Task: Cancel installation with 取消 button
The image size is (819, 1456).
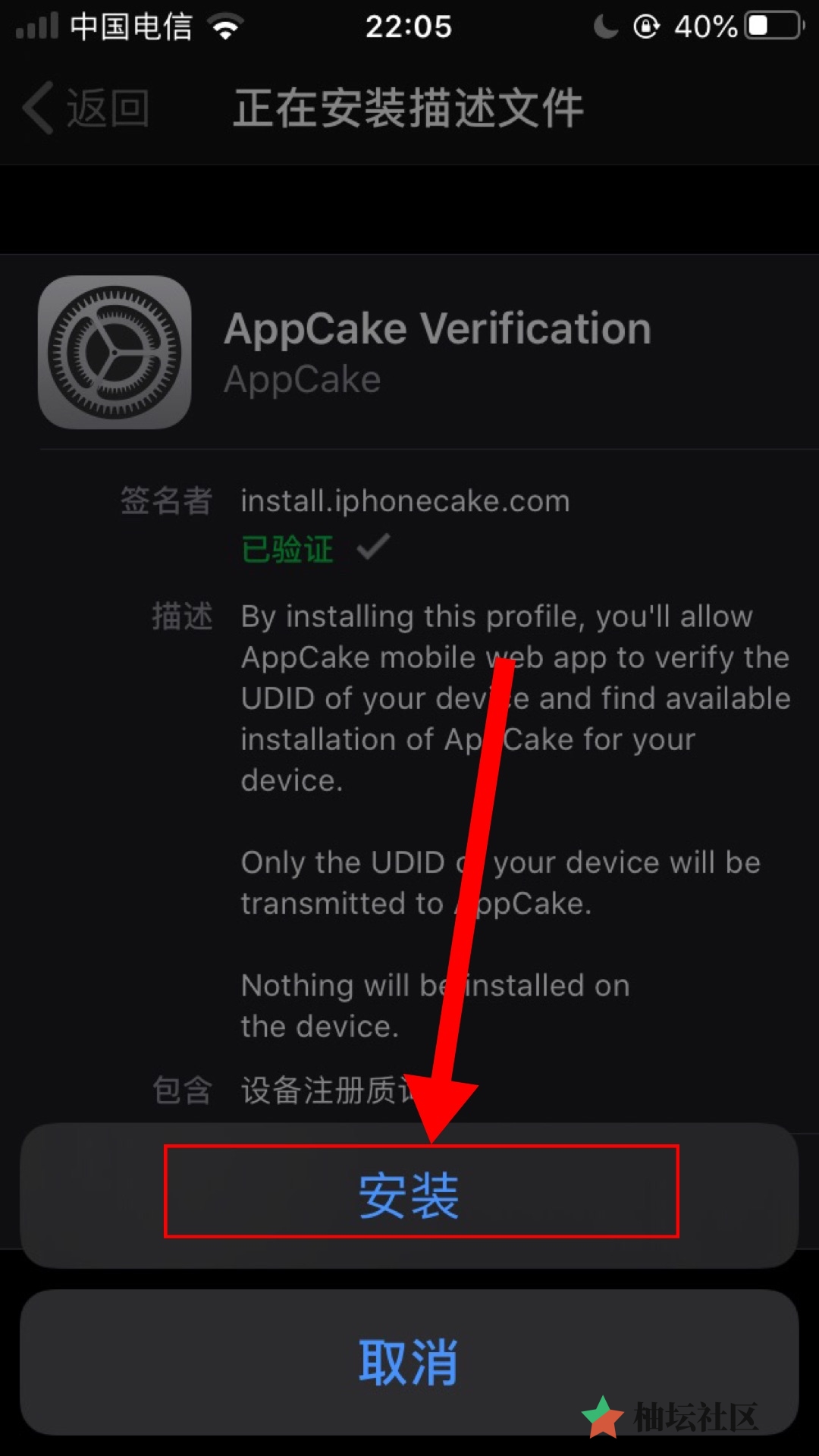Action: pyautogui.click(x=409, y=1362)
